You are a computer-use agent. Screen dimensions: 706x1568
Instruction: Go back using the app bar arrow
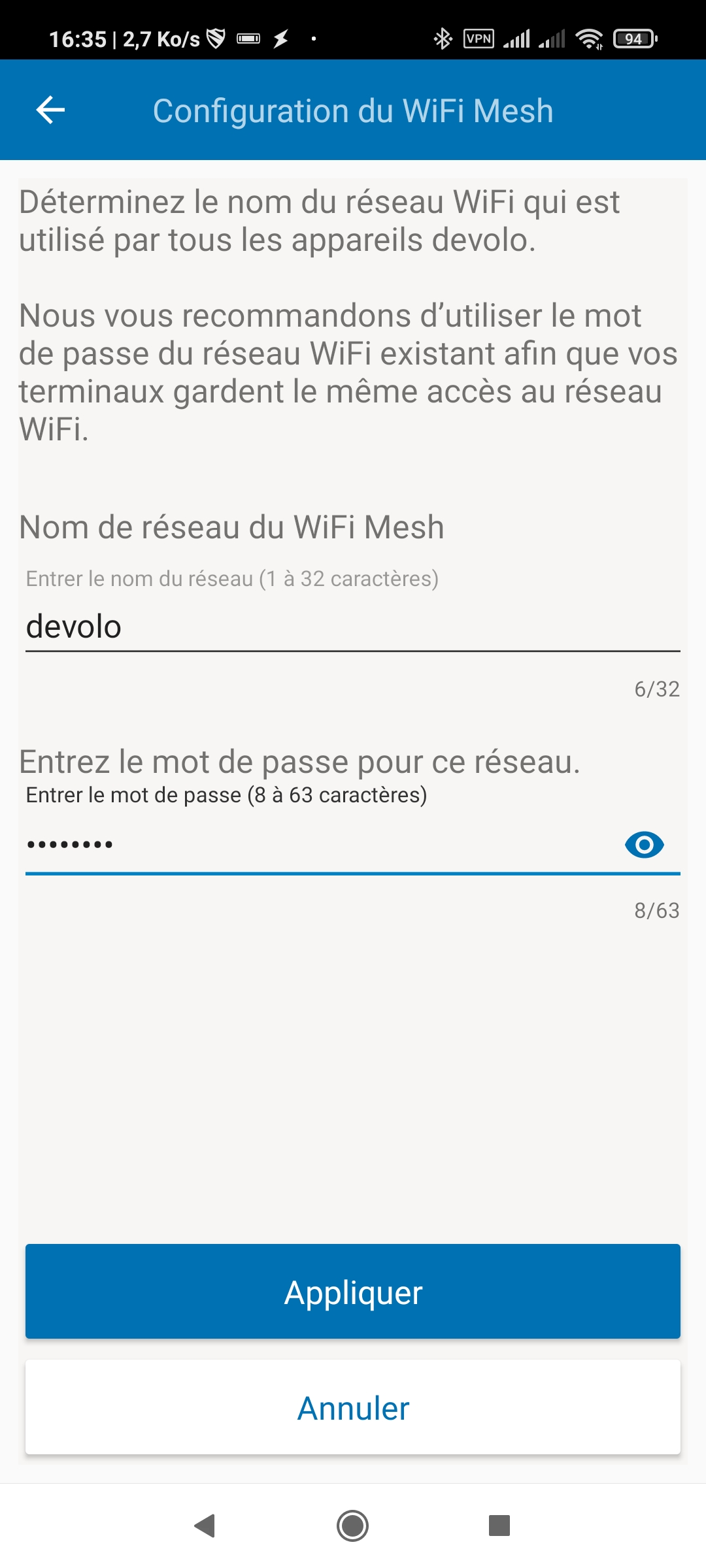50,110
